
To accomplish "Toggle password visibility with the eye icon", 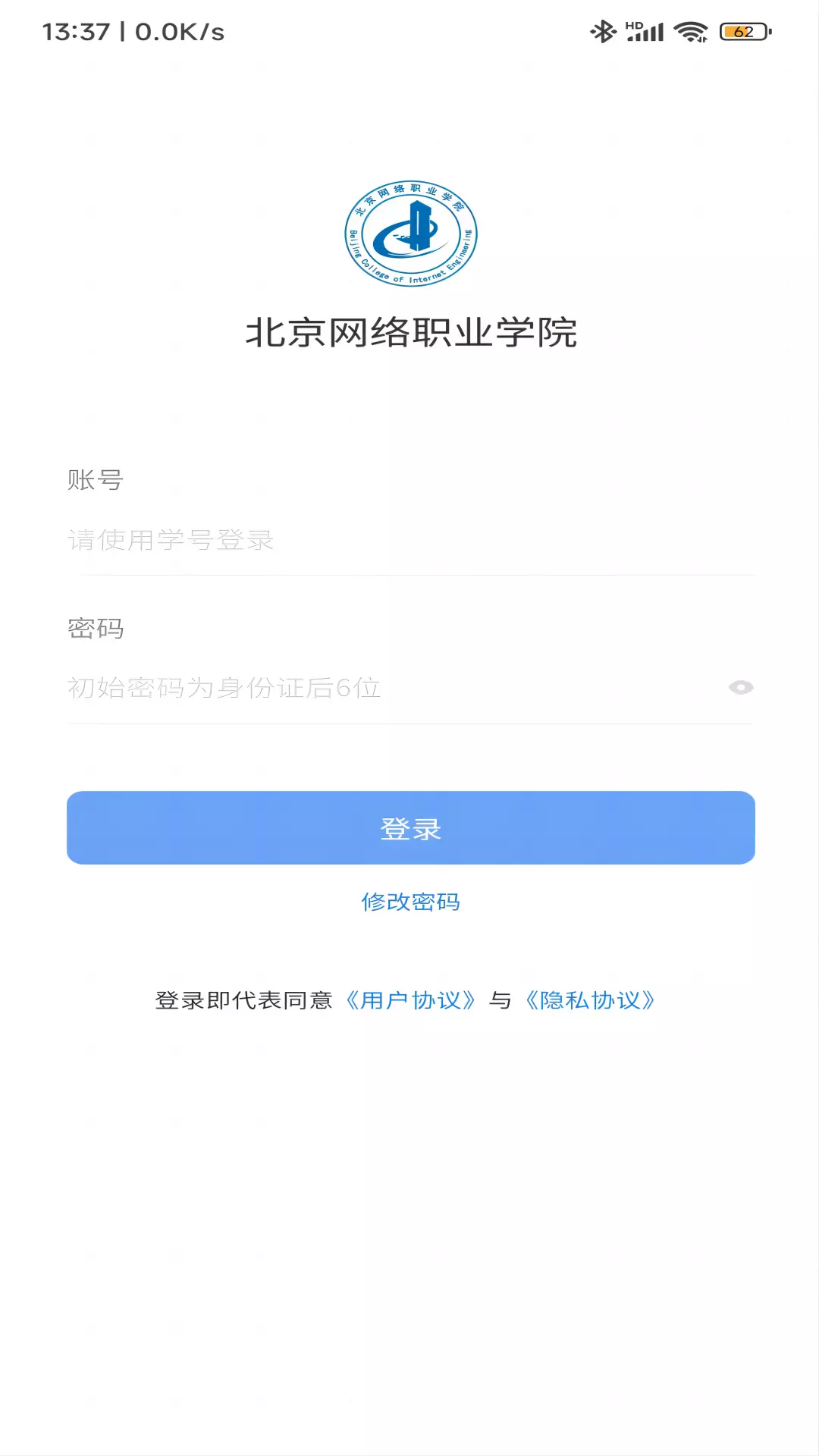I will pyautogui.click(x=741, y=687).
